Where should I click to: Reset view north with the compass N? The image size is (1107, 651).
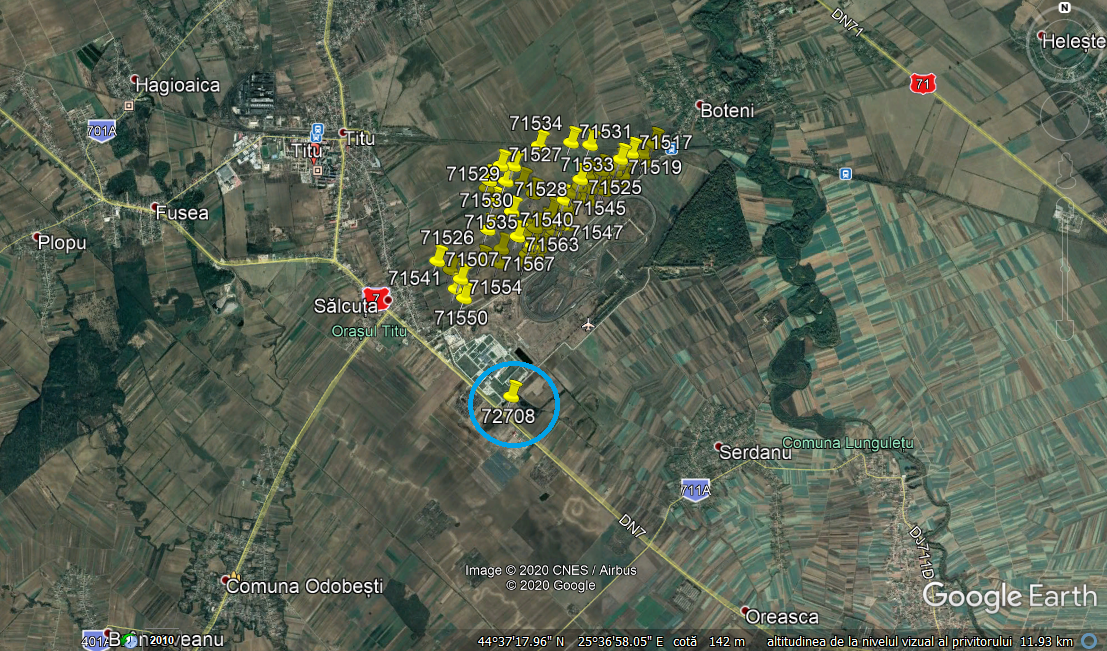coord(1064,8)
